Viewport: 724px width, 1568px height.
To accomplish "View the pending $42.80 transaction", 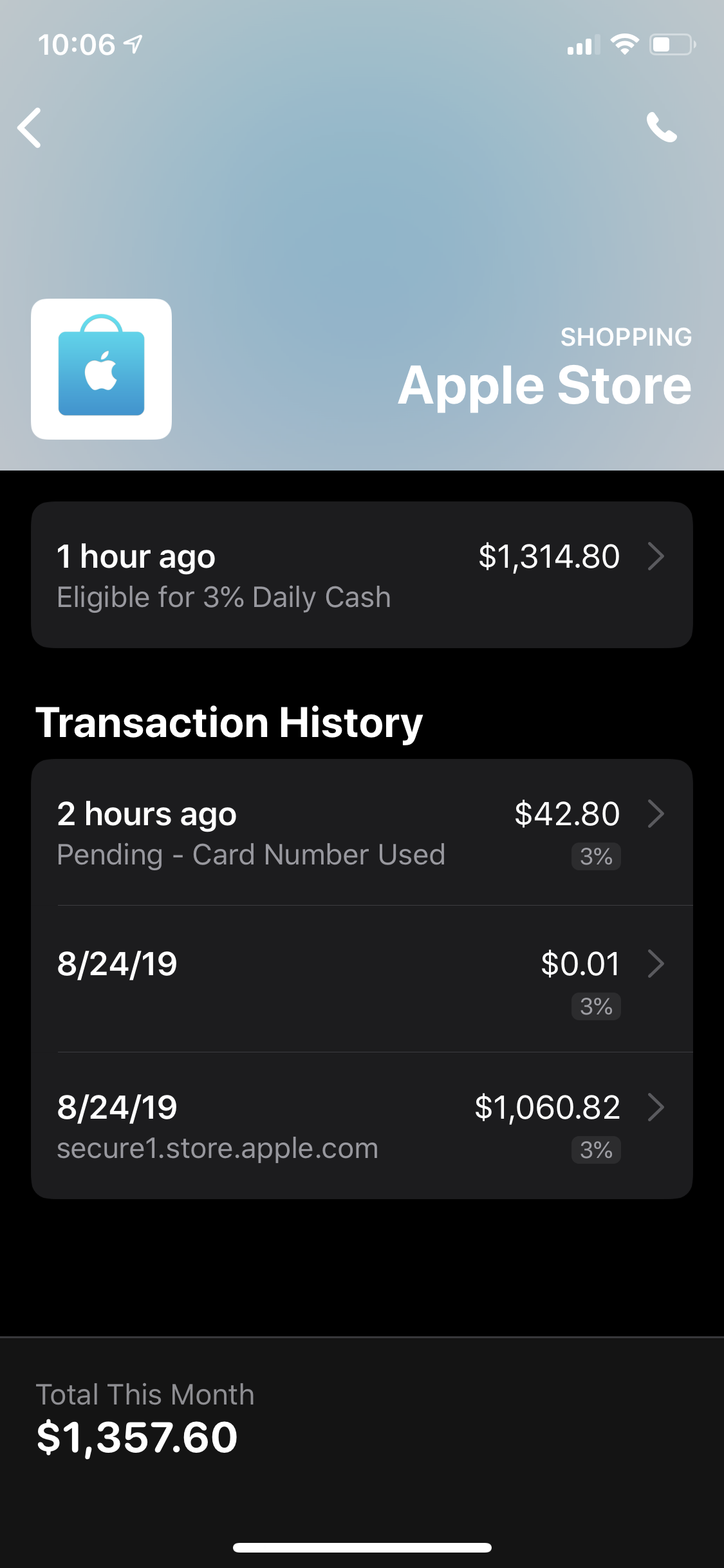I will (x=362, y=833).
